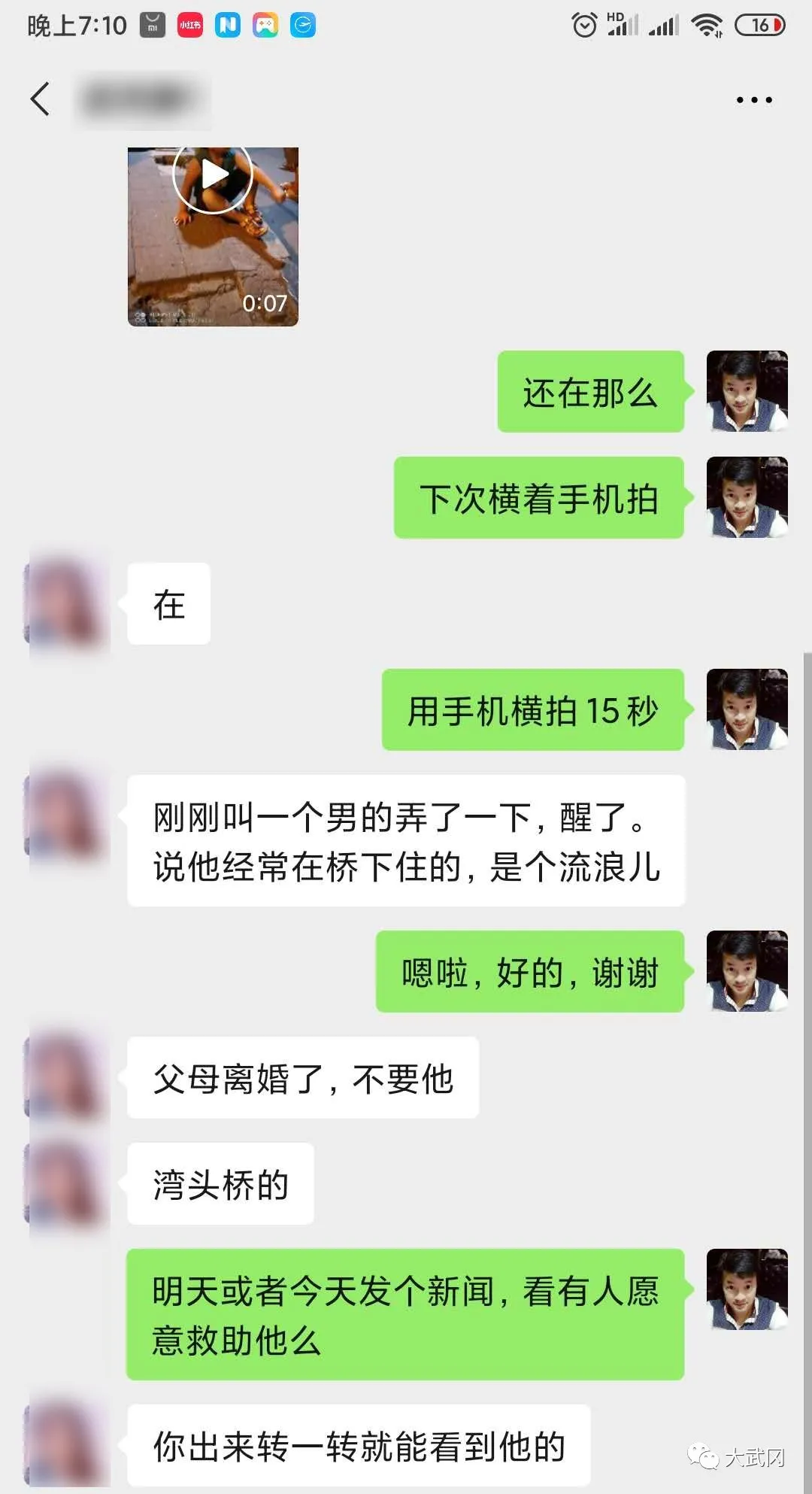Screen dimensions: 812x1494
Task: Go back to the chat list
Action: tap(40, 99)
